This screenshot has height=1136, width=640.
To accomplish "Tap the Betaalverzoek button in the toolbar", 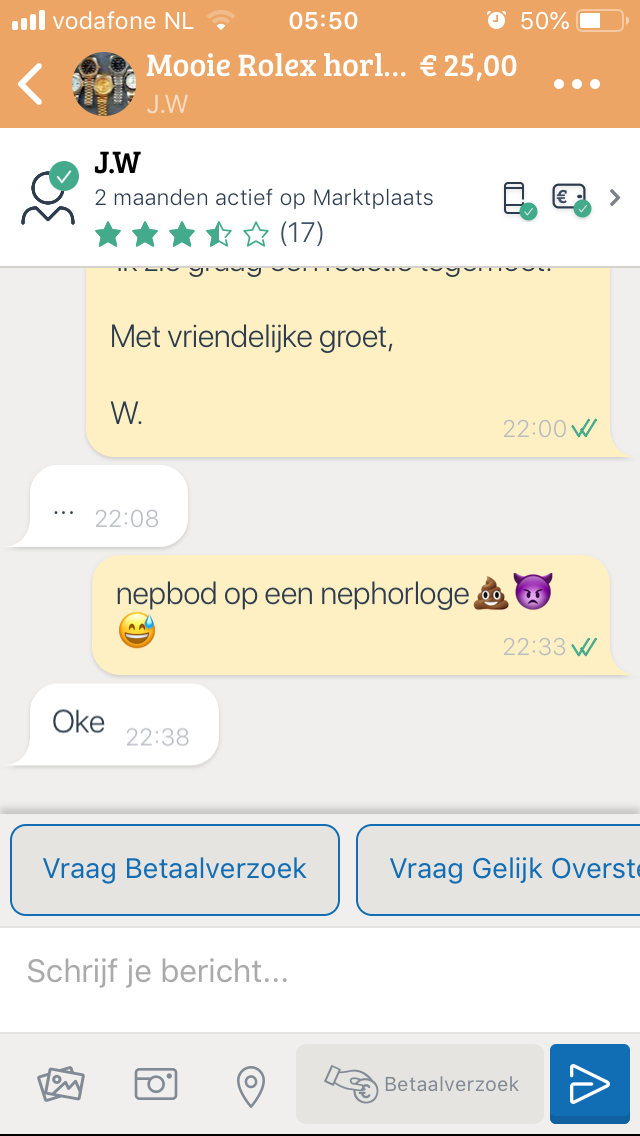I will (x=420, y=1084).
